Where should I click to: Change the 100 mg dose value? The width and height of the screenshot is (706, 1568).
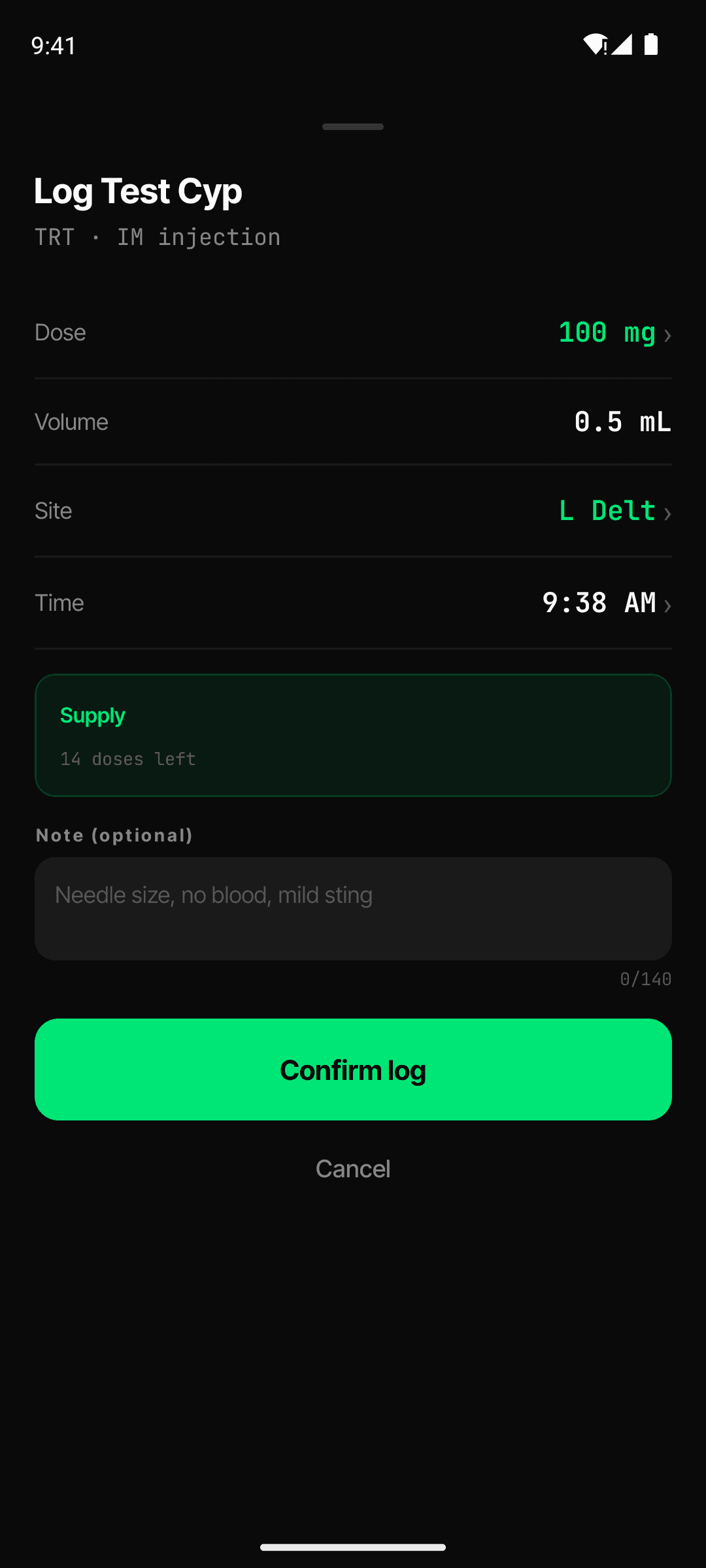tap(353, 333)
